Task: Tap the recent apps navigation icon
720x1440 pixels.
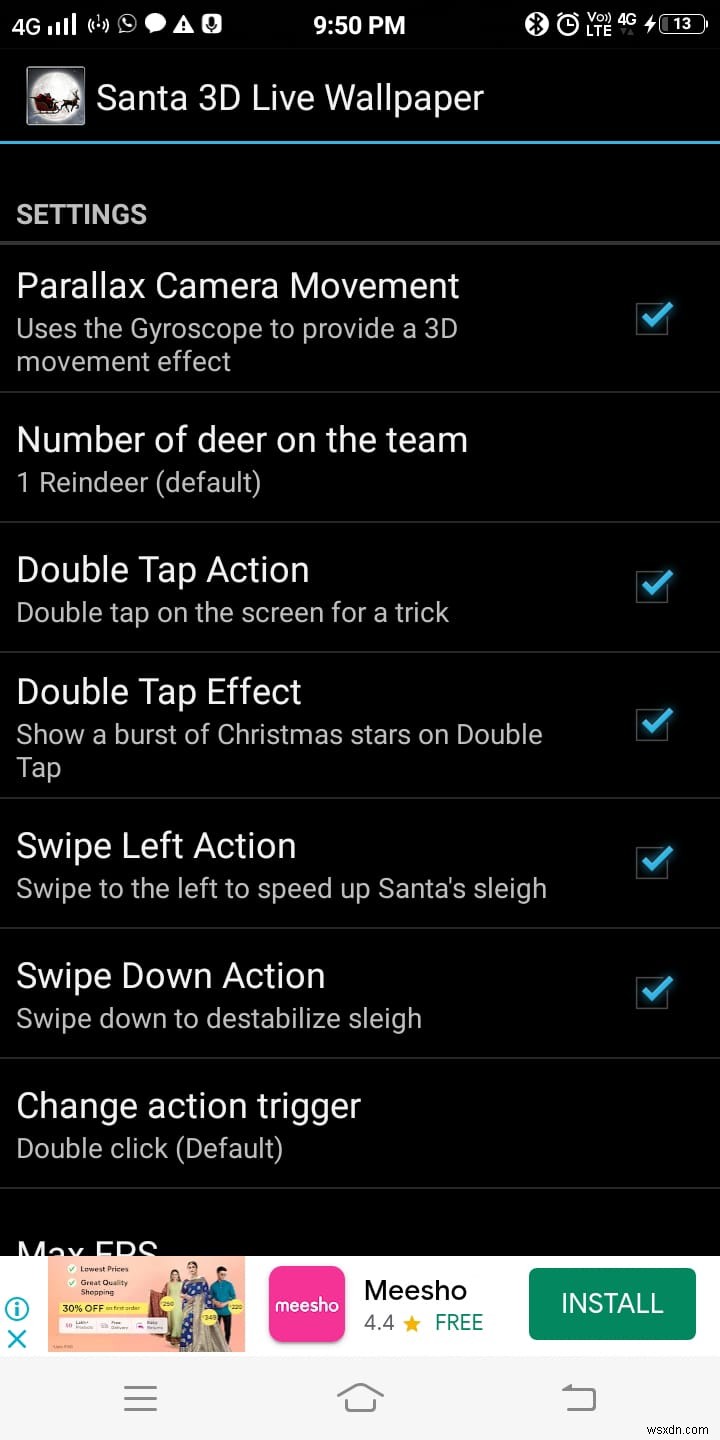Action: coord(140,1398)
